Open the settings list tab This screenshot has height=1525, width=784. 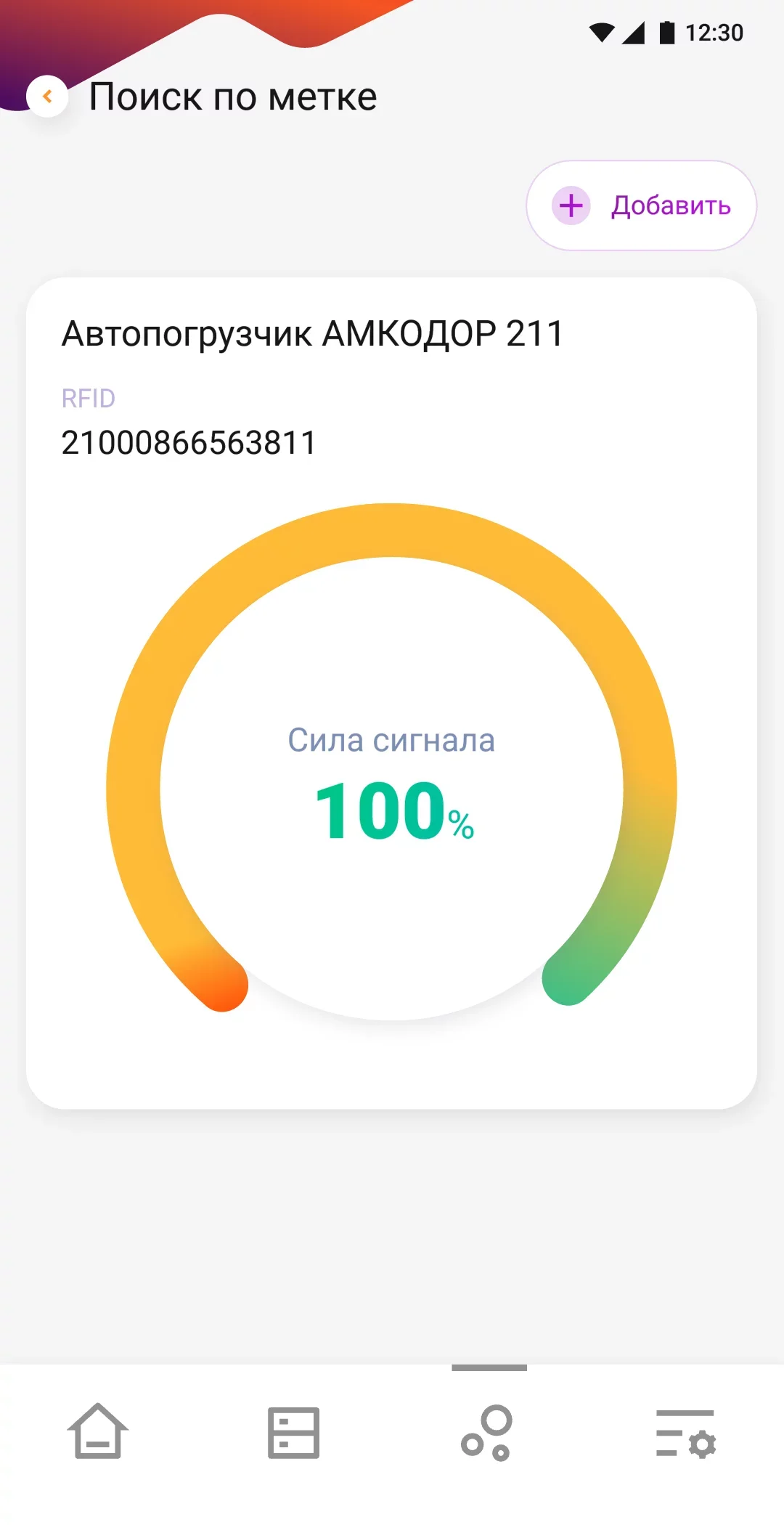pyautogui.click(x=685, y=1433)
